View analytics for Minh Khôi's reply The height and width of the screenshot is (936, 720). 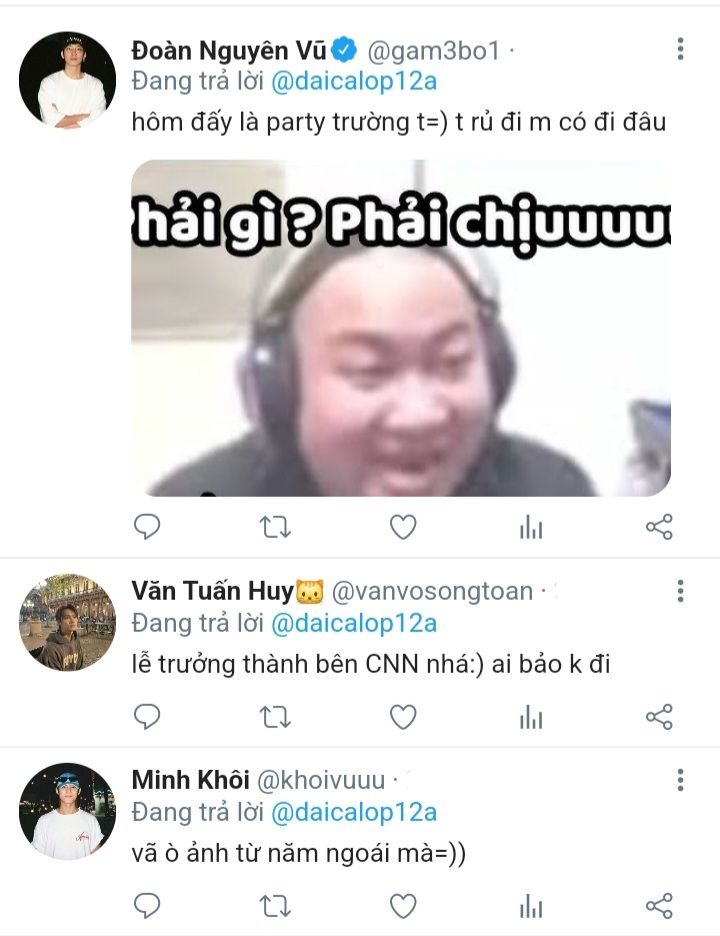pyautogui.click(x=531, y=907)
